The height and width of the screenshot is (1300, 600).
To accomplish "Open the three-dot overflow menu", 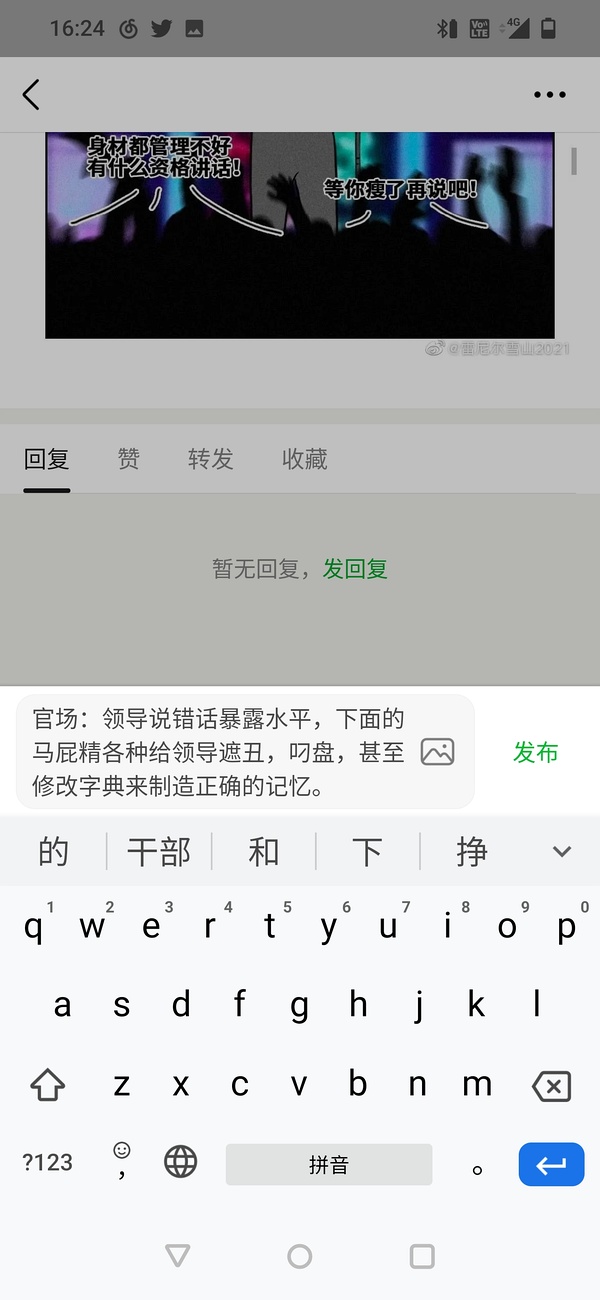I will pos(549,95).
